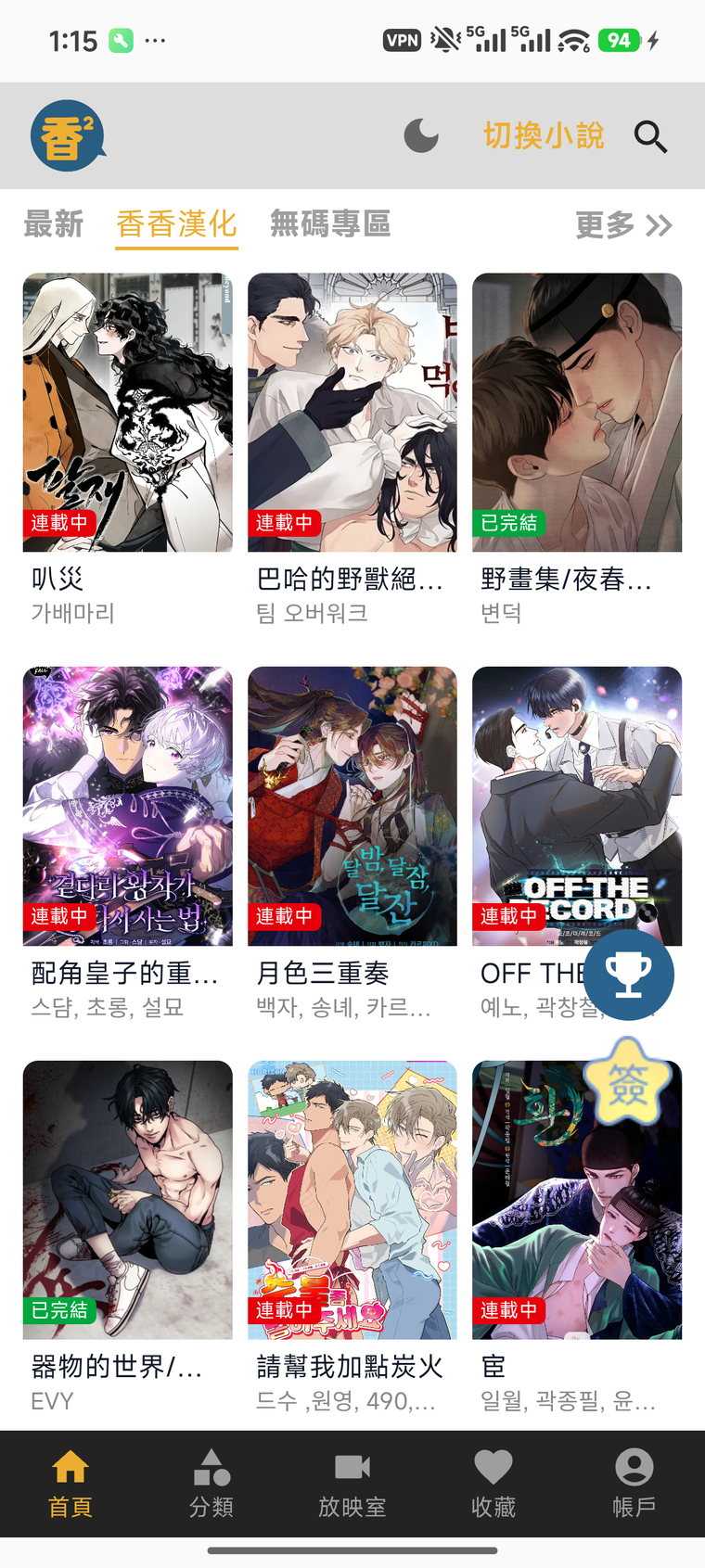Tap 切換小說 to switch to novels
Image resolution: width=705 pixels, height=1568 pixels.
click(544, 136)
